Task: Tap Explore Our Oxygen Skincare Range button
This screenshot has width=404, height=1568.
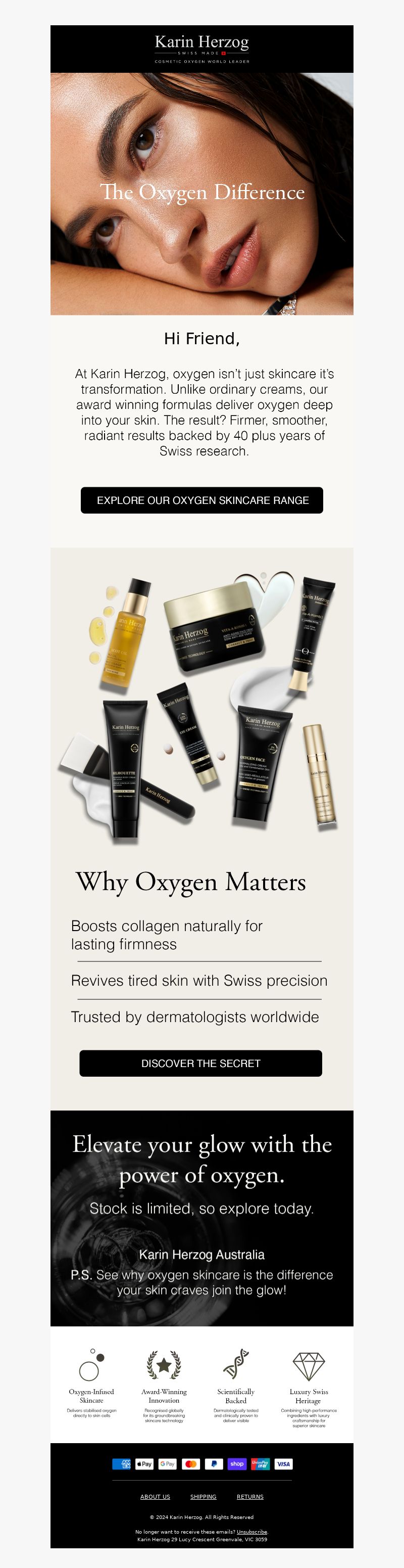Action: point(202,500)
